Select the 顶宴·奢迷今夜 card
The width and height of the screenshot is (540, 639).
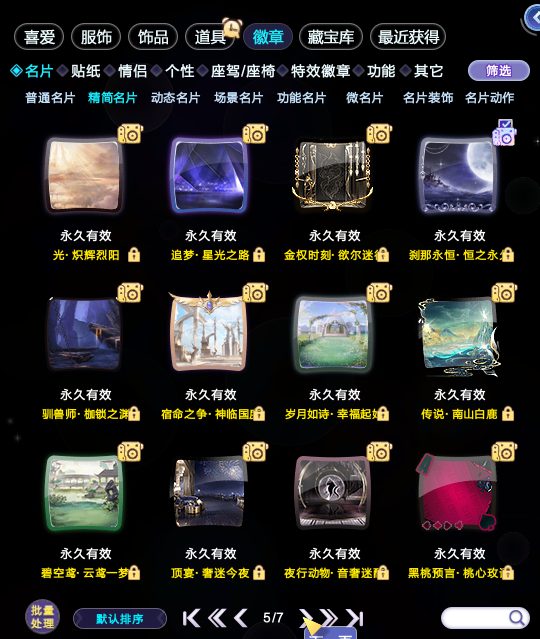coord(209,493)
